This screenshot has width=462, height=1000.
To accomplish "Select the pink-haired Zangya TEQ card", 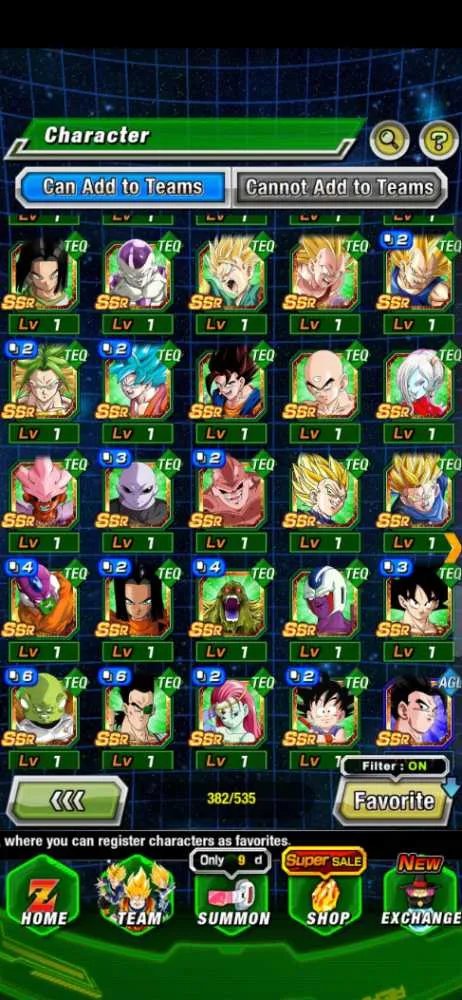I will (232, 711).
